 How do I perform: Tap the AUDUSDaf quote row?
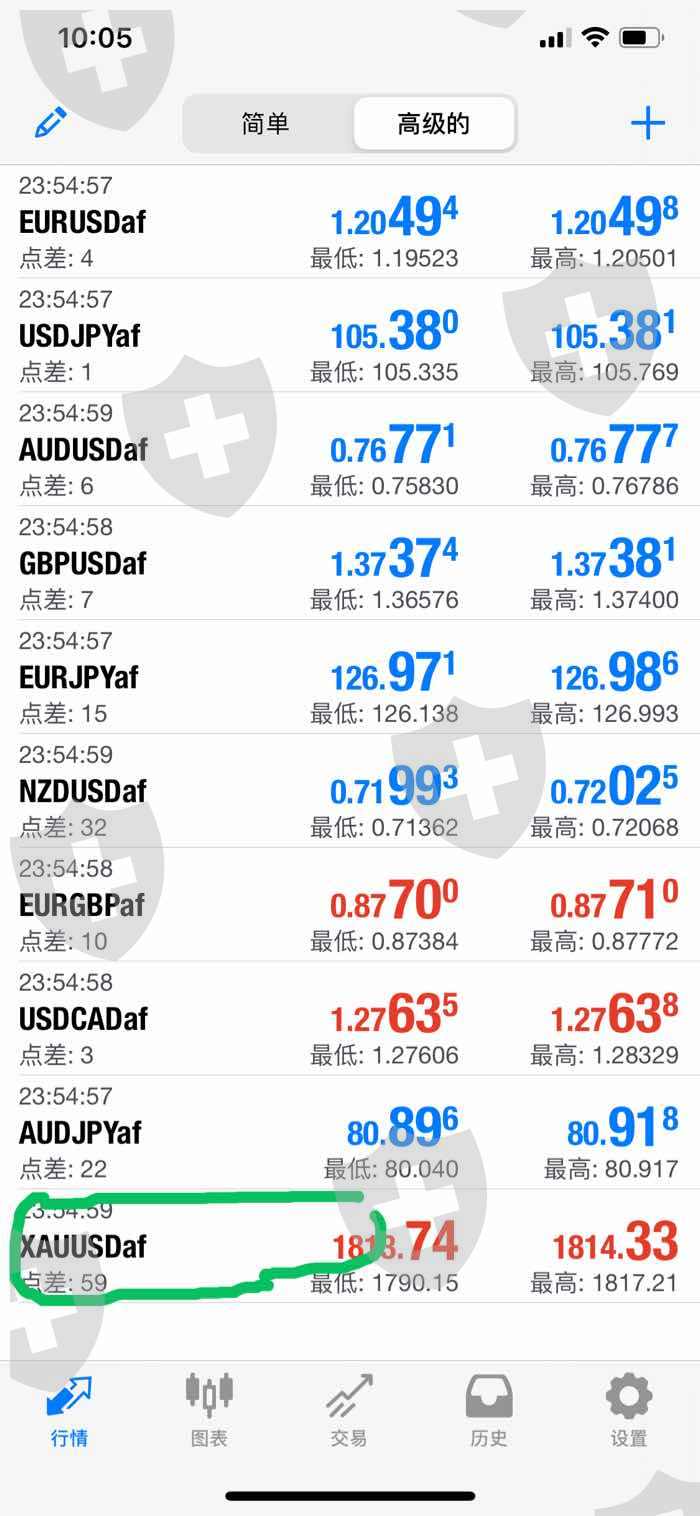coord(83,450)
